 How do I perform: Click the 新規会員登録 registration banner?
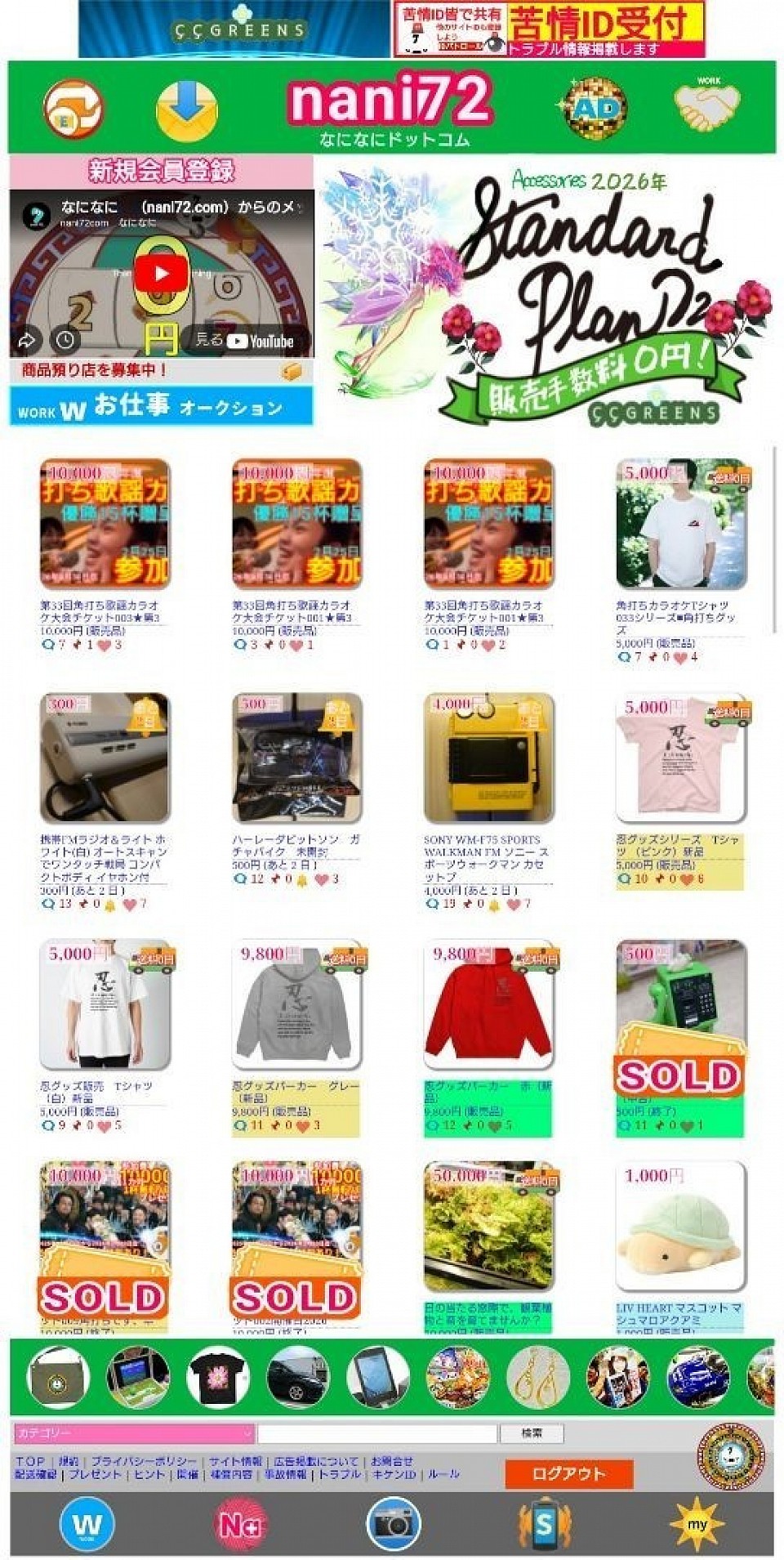[x=160, y=171]
